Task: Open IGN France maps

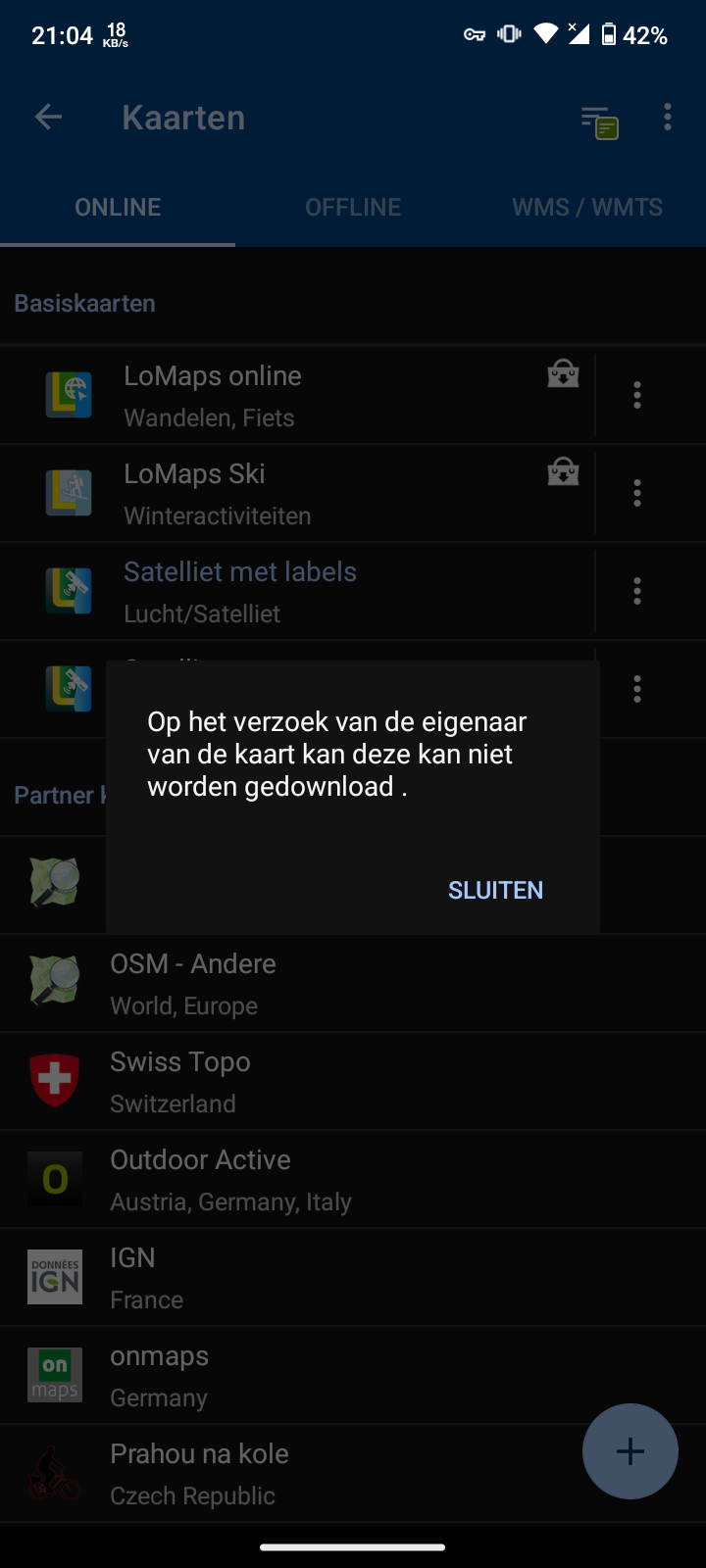Action: coord(294,1277)
